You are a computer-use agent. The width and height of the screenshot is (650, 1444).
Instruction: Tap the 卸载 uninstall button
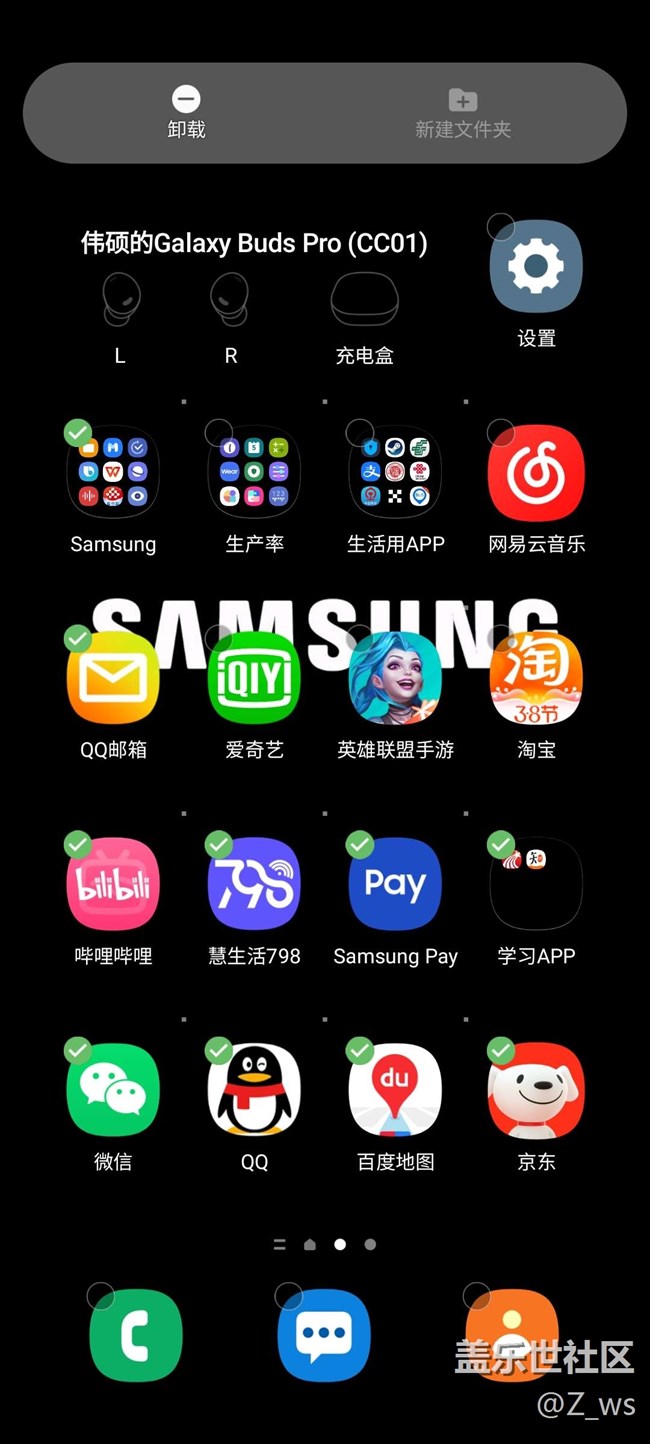coord(186,111)
